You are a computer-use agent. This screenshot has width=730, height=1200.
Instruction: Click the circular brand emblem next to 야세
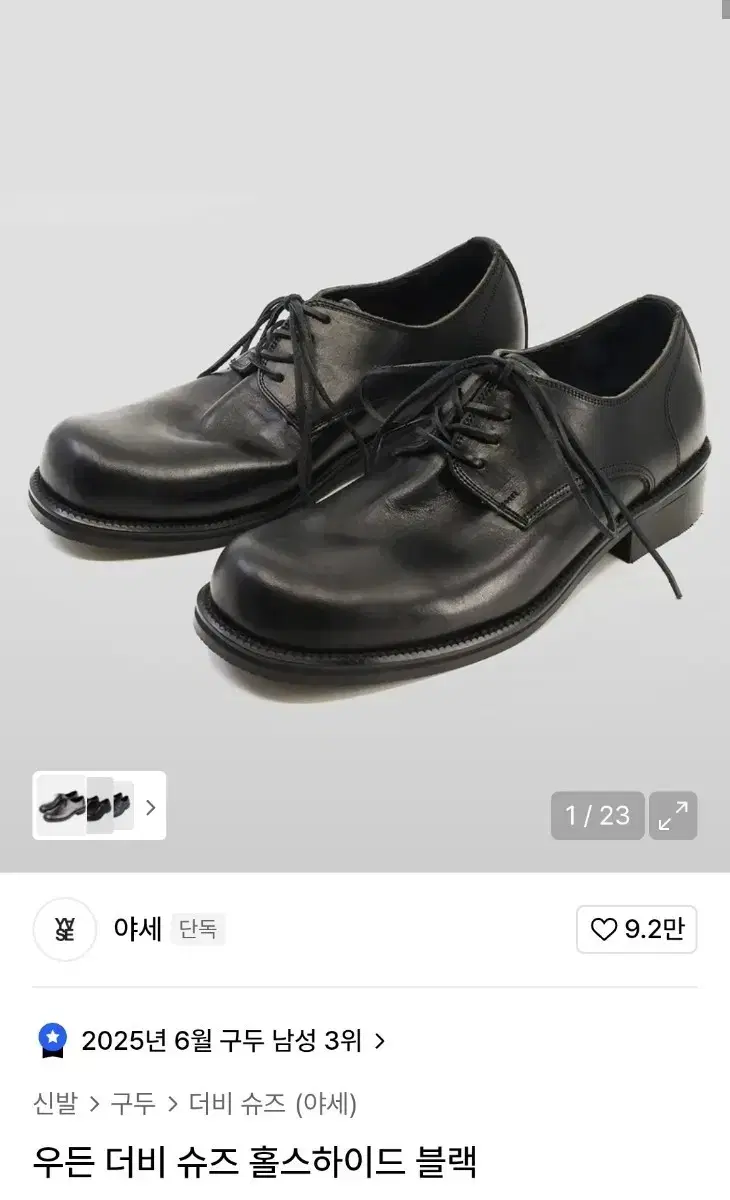(x=64, y=929)
